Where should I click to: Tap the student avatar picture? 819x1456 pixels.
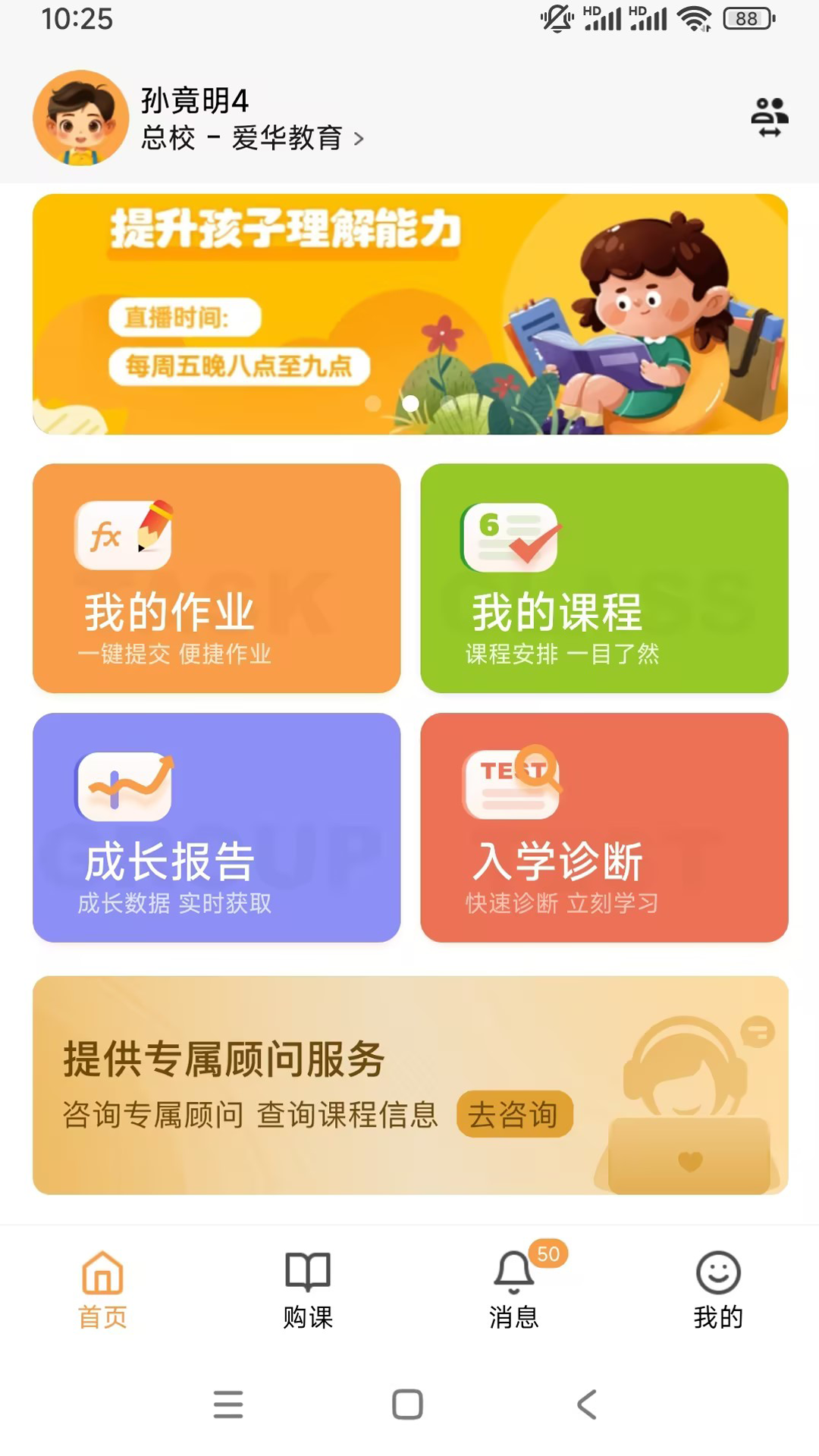(80, 118)
